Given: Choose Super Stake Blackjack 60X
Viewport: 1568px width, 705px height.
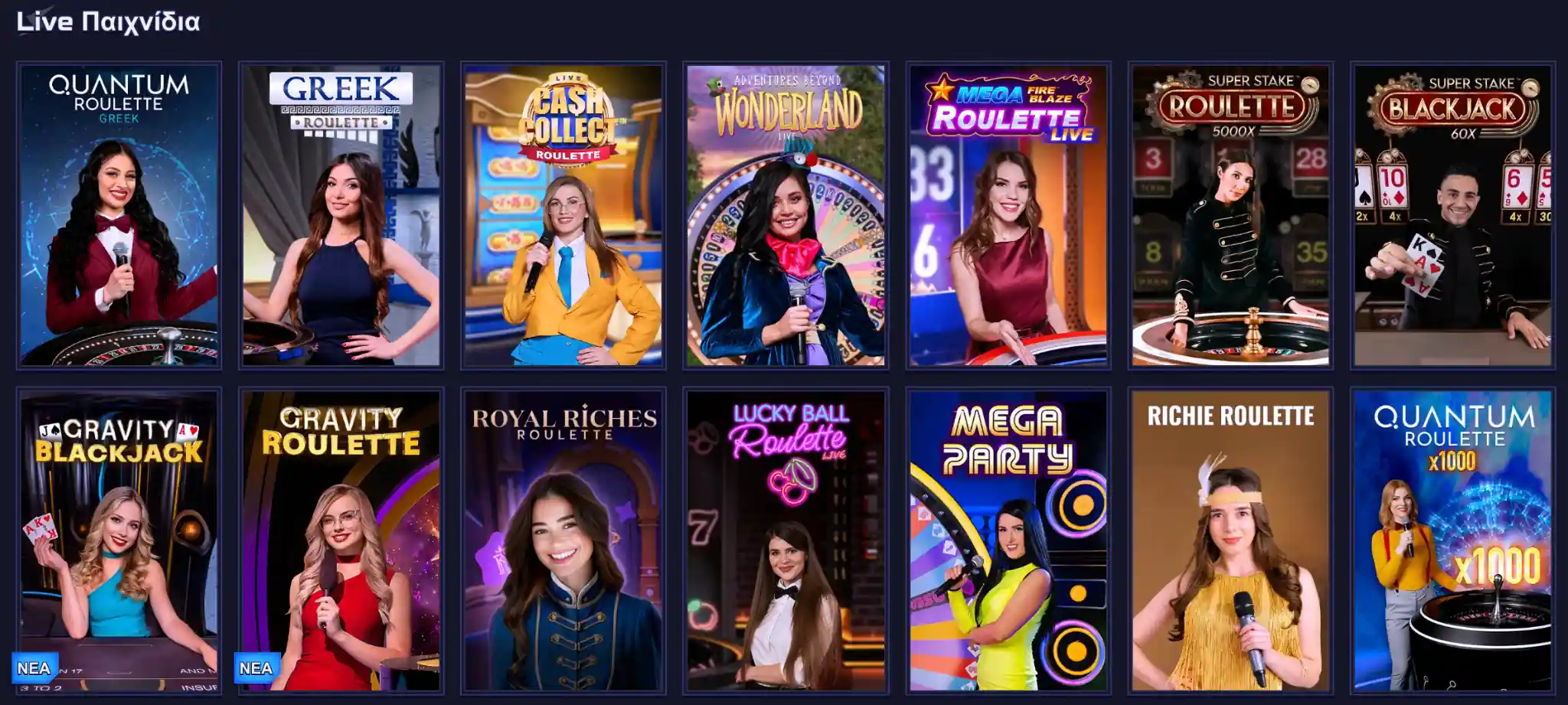Looking at the screenshot, I should click(x=1452, y=215).
